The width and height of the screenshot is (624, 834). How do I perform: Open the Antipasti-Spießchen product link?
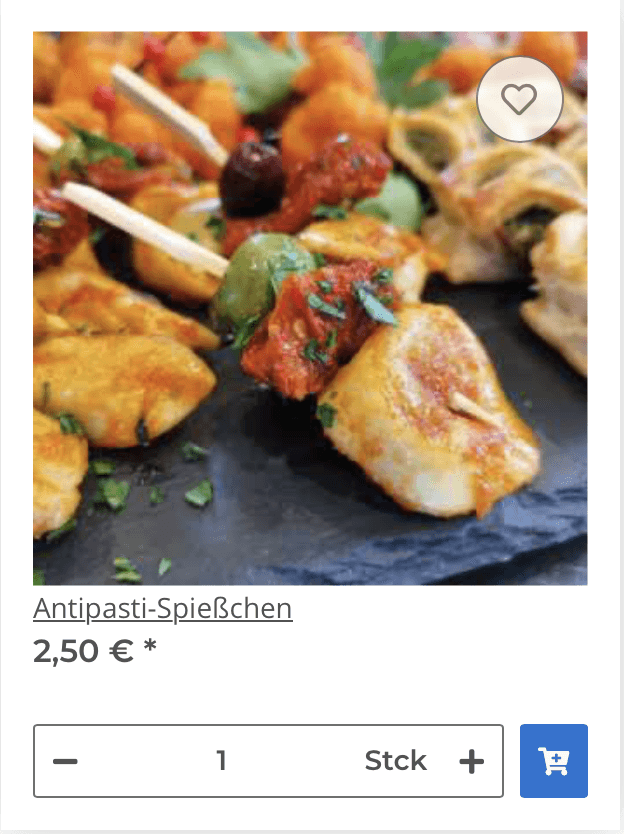163,608
